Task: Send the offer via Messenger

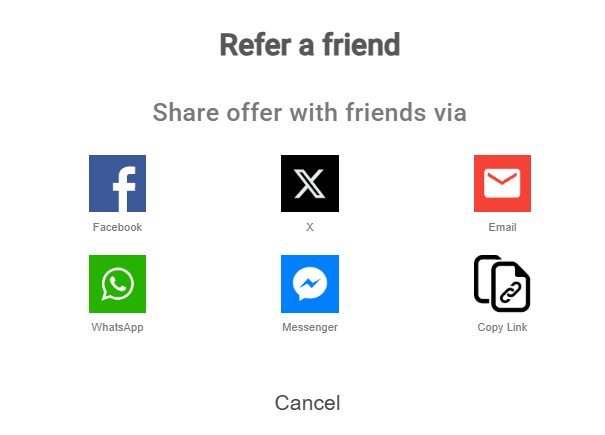Action: 310,284
